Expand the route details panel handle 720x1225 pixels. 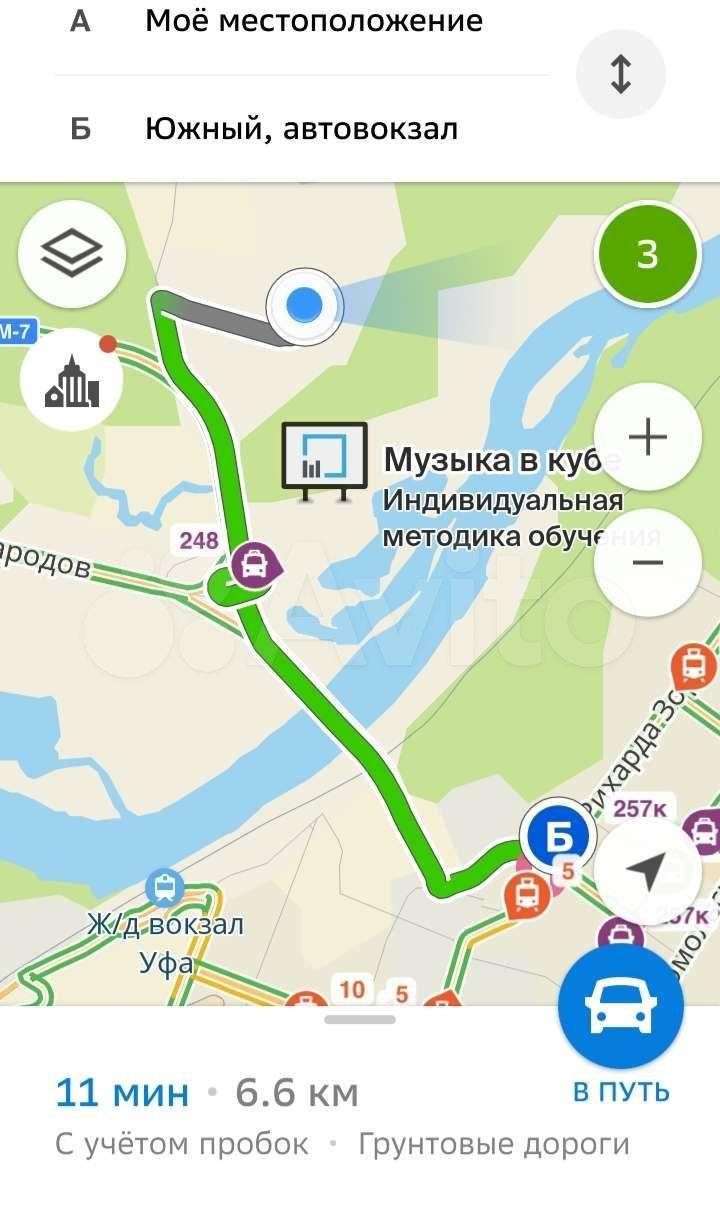pyautogui.click(x=360, y=1020)
